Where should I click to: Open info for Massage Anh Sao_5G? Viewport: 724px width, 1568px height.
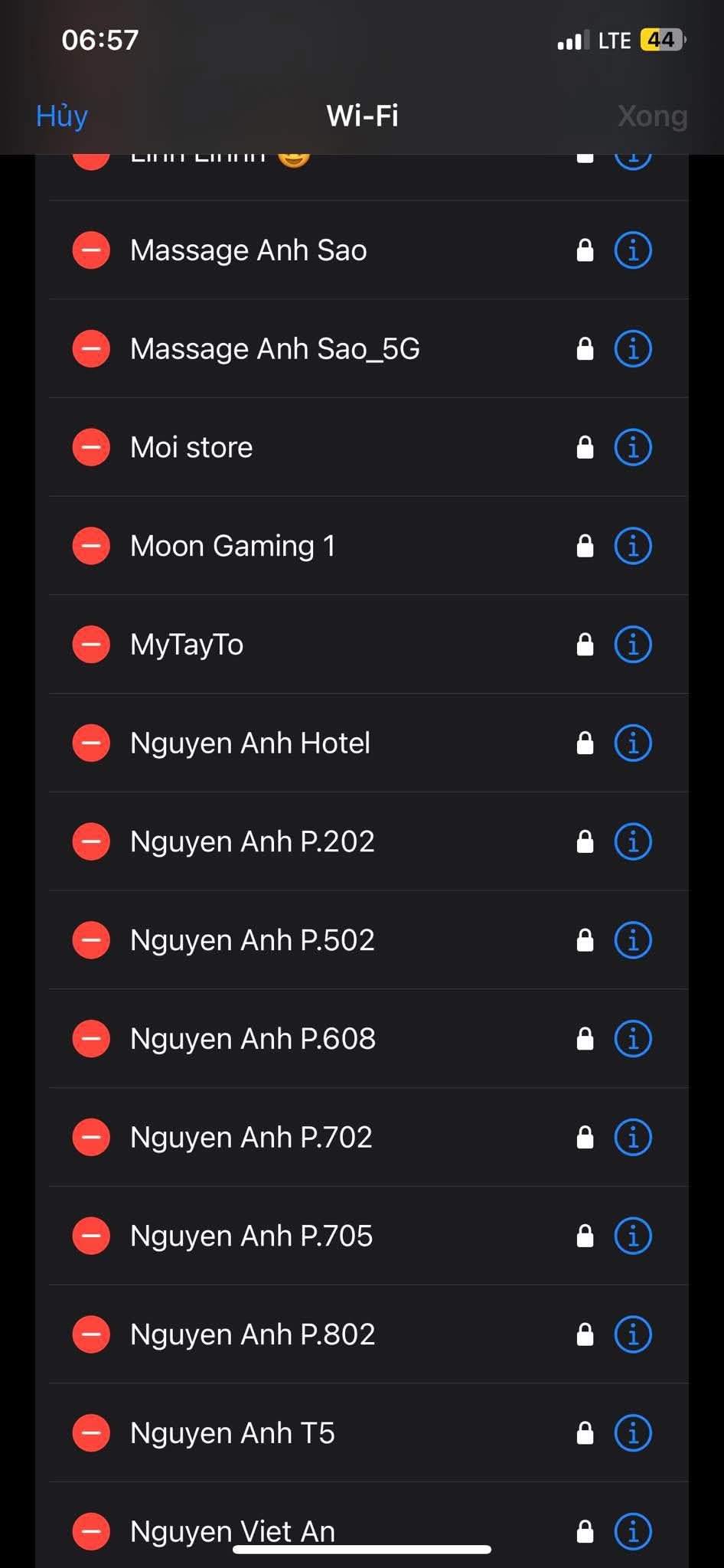(633, 349)
